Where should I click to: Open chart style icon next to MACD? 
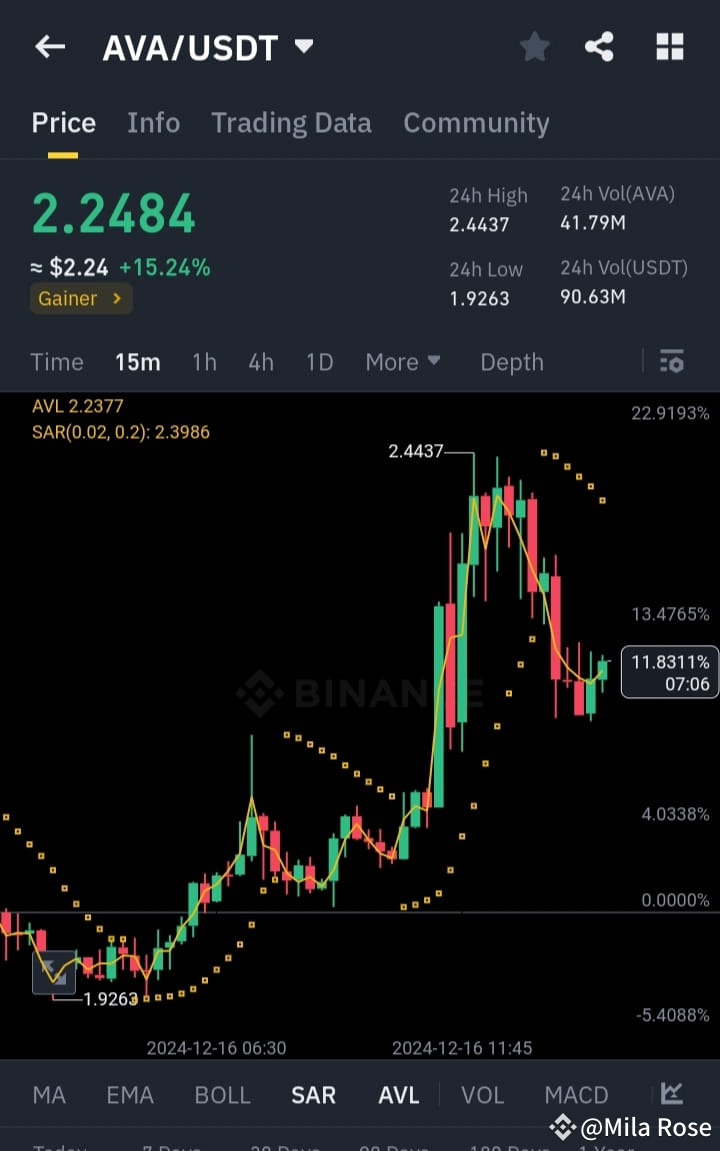[673, 1095]
